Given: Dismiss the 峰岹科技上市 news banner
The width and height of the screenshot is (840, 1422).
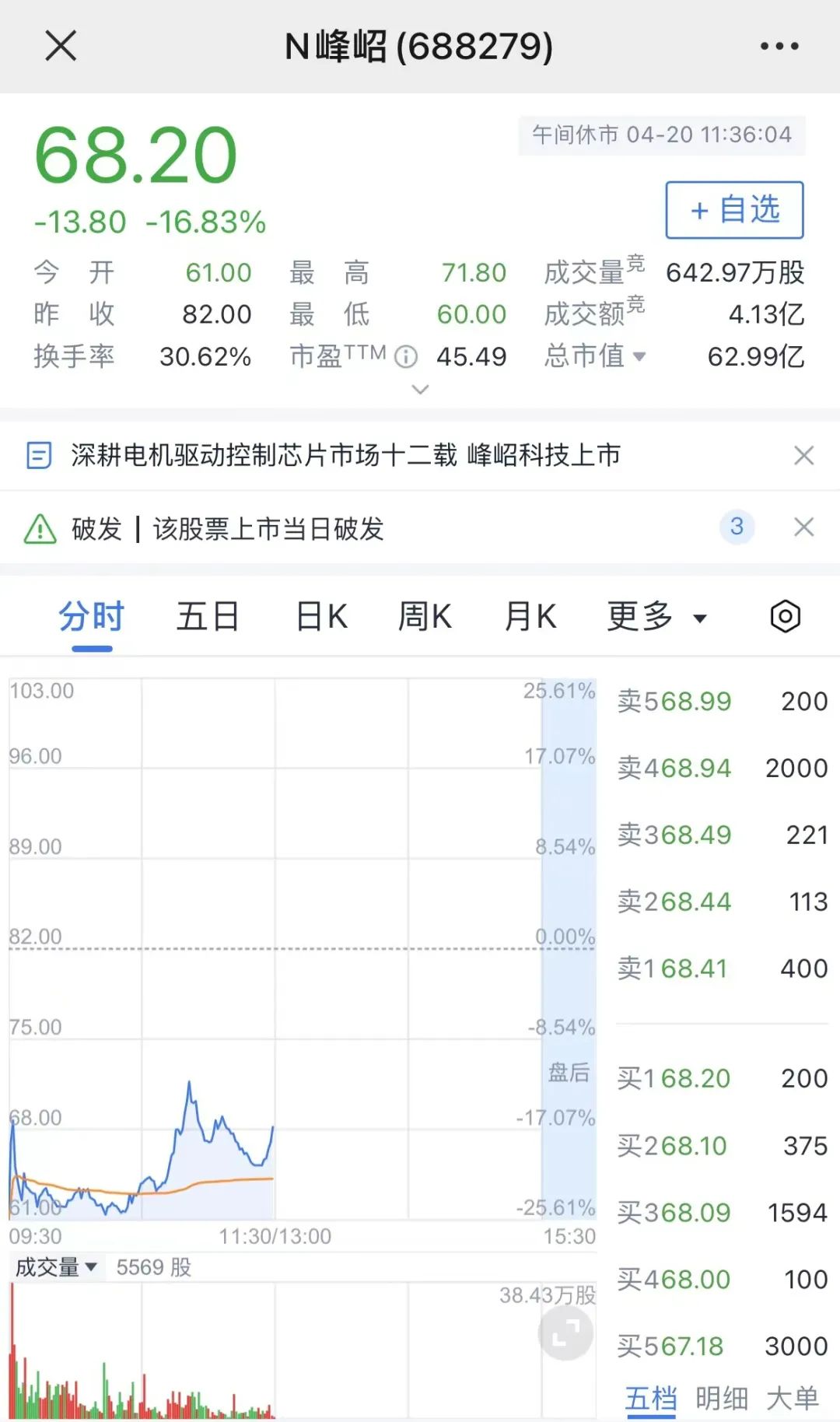Looking at the screenshot, I should tap(804, 455).
